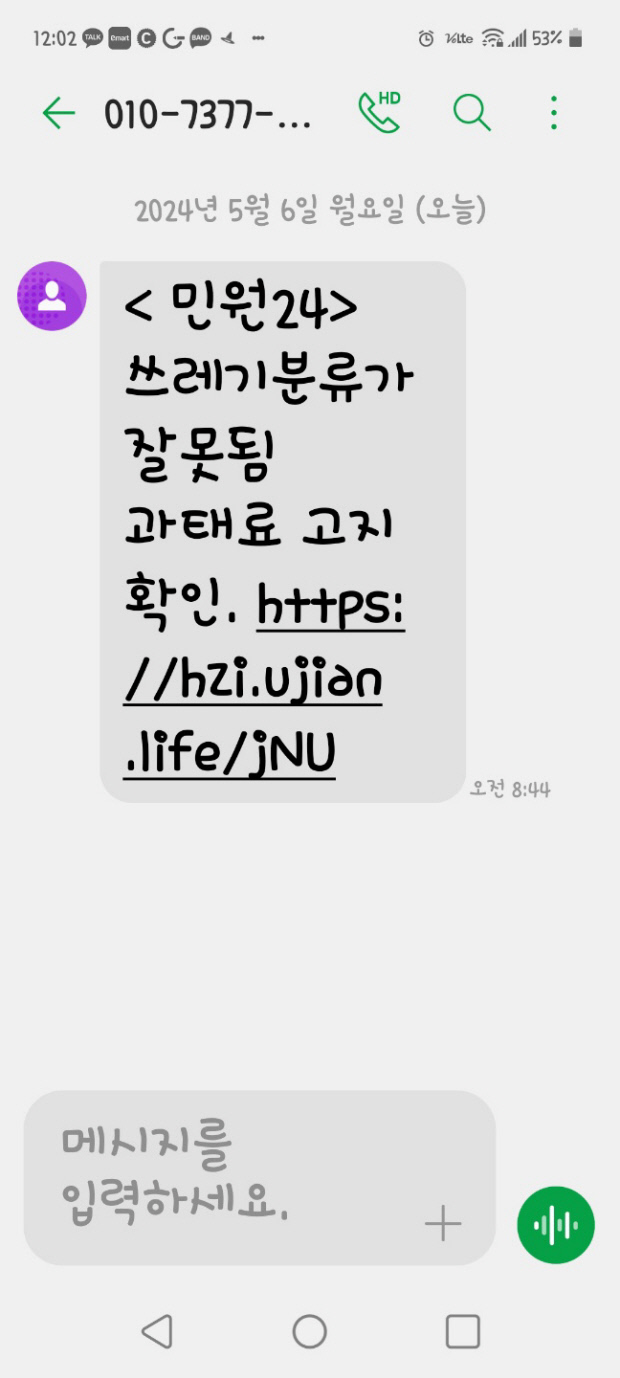Go back from the 010-7377 conversation

point(59,114)
